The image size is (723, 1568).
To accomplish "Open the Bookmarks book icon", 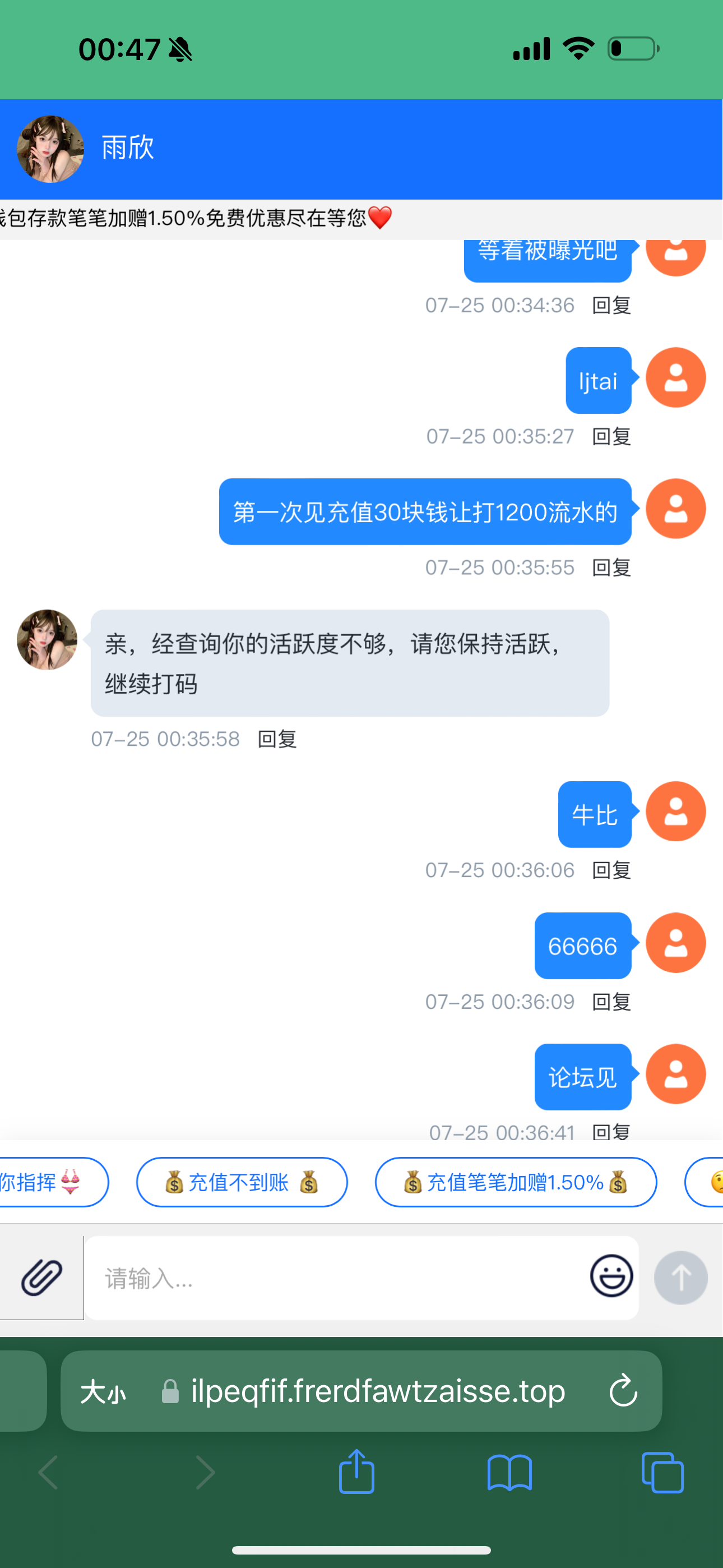I will pos(511,1473).
